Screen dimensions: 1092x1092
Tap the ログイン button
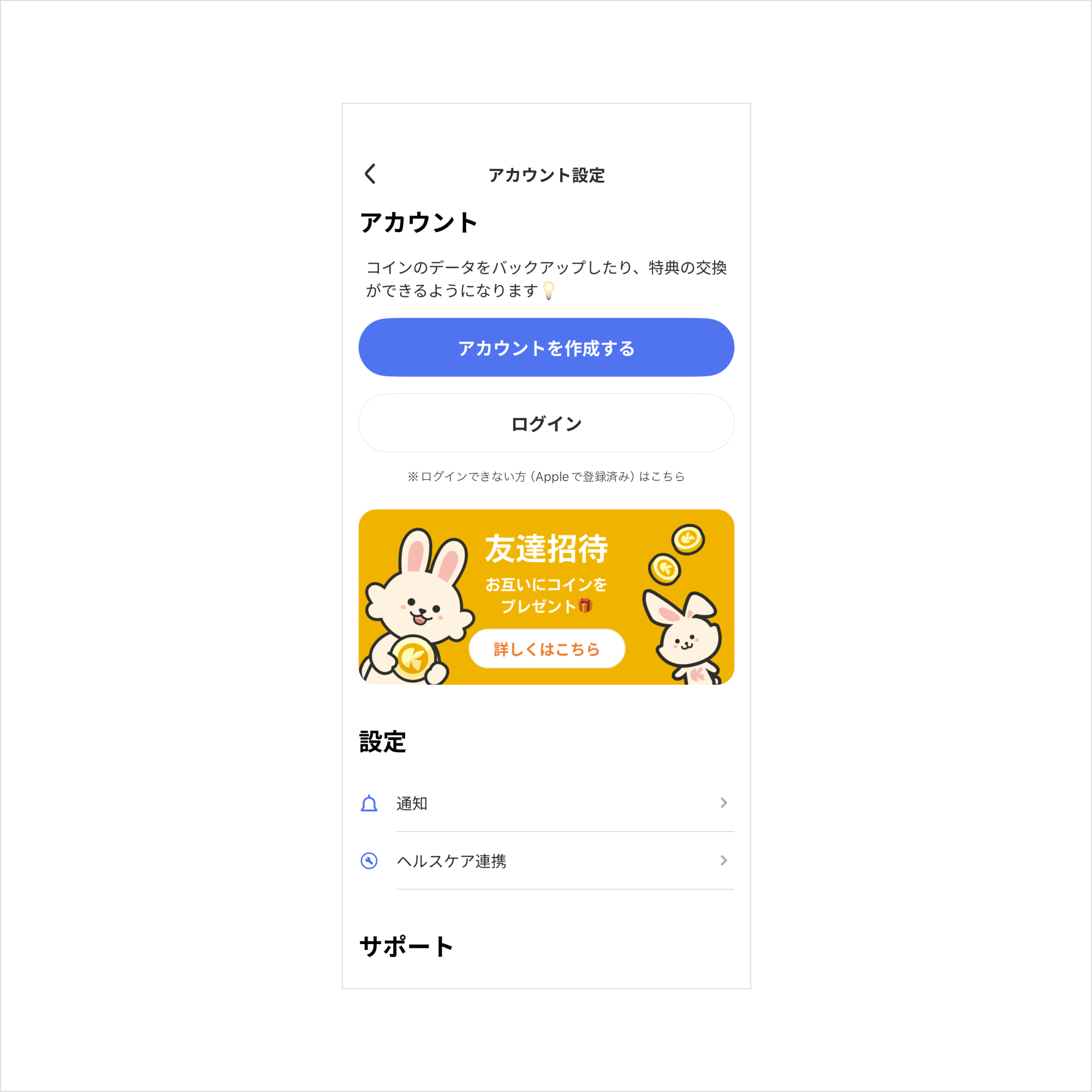pyautogui.click(x=546, y=423)
